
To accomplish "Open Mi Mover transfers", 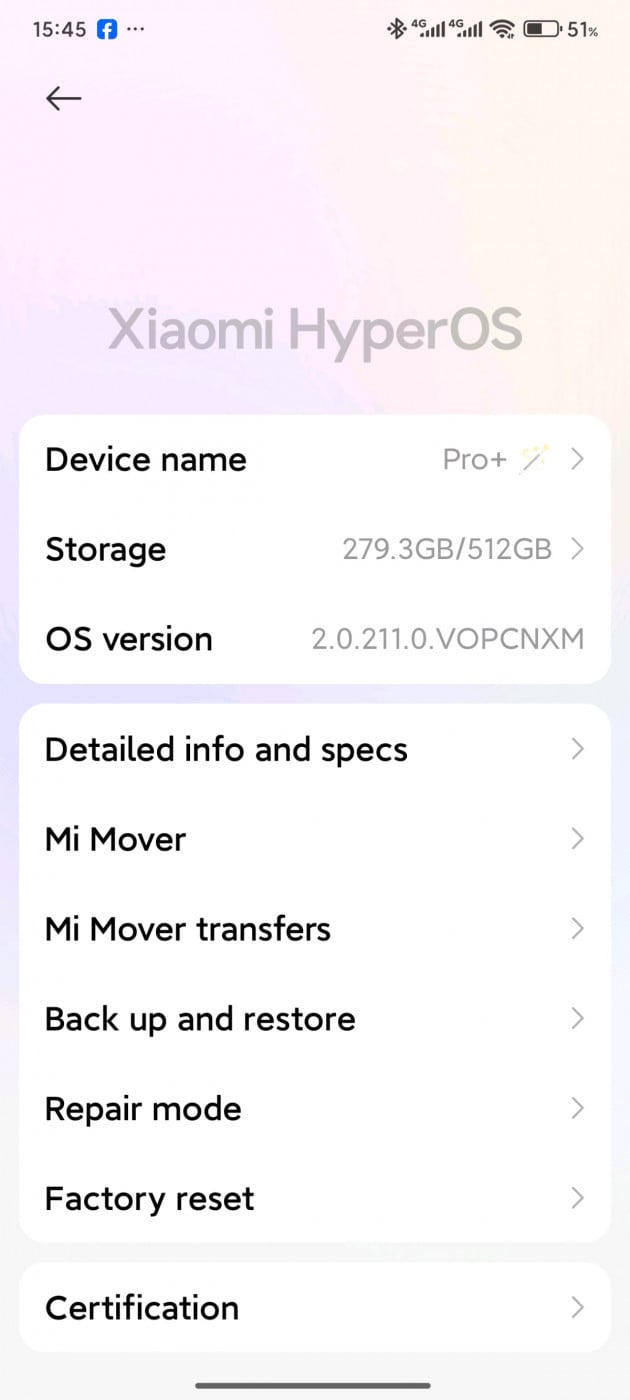I will (314, 929).
